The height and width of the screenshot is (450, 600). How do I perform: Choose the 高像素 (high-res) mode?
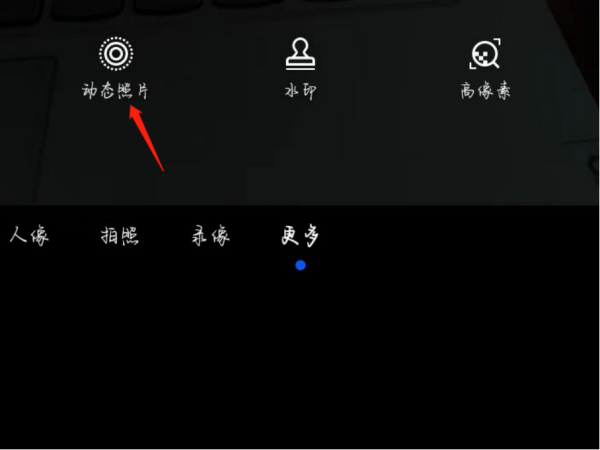coord(485,55)
